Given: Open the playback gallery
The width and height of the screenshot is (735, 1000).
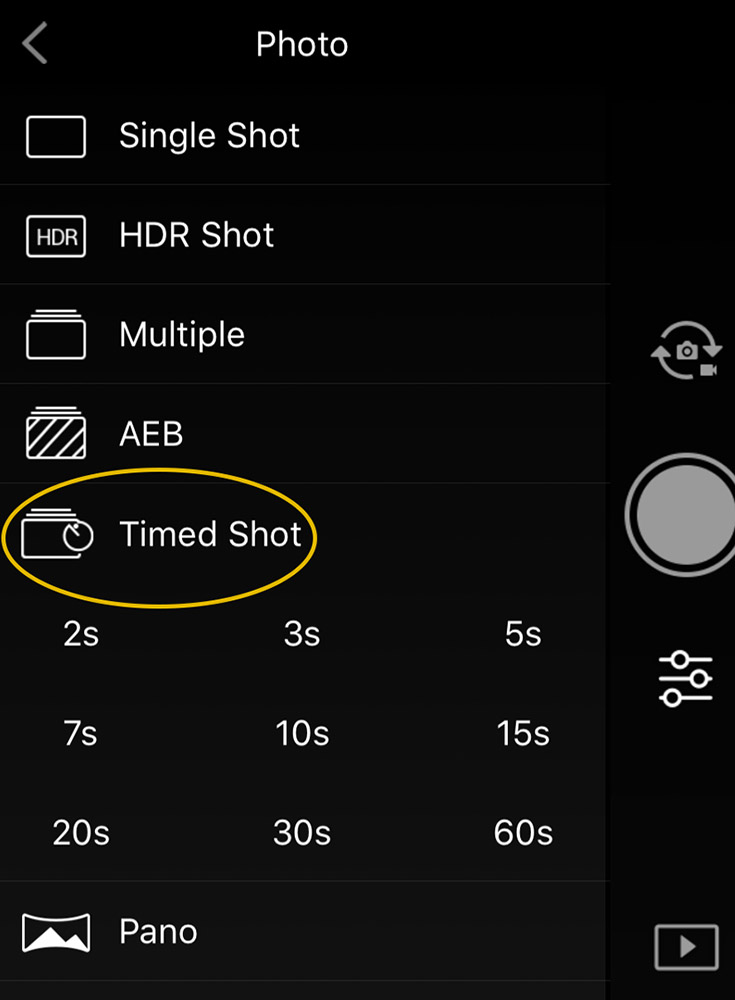Looking at the screenshot, I should 686,946.
